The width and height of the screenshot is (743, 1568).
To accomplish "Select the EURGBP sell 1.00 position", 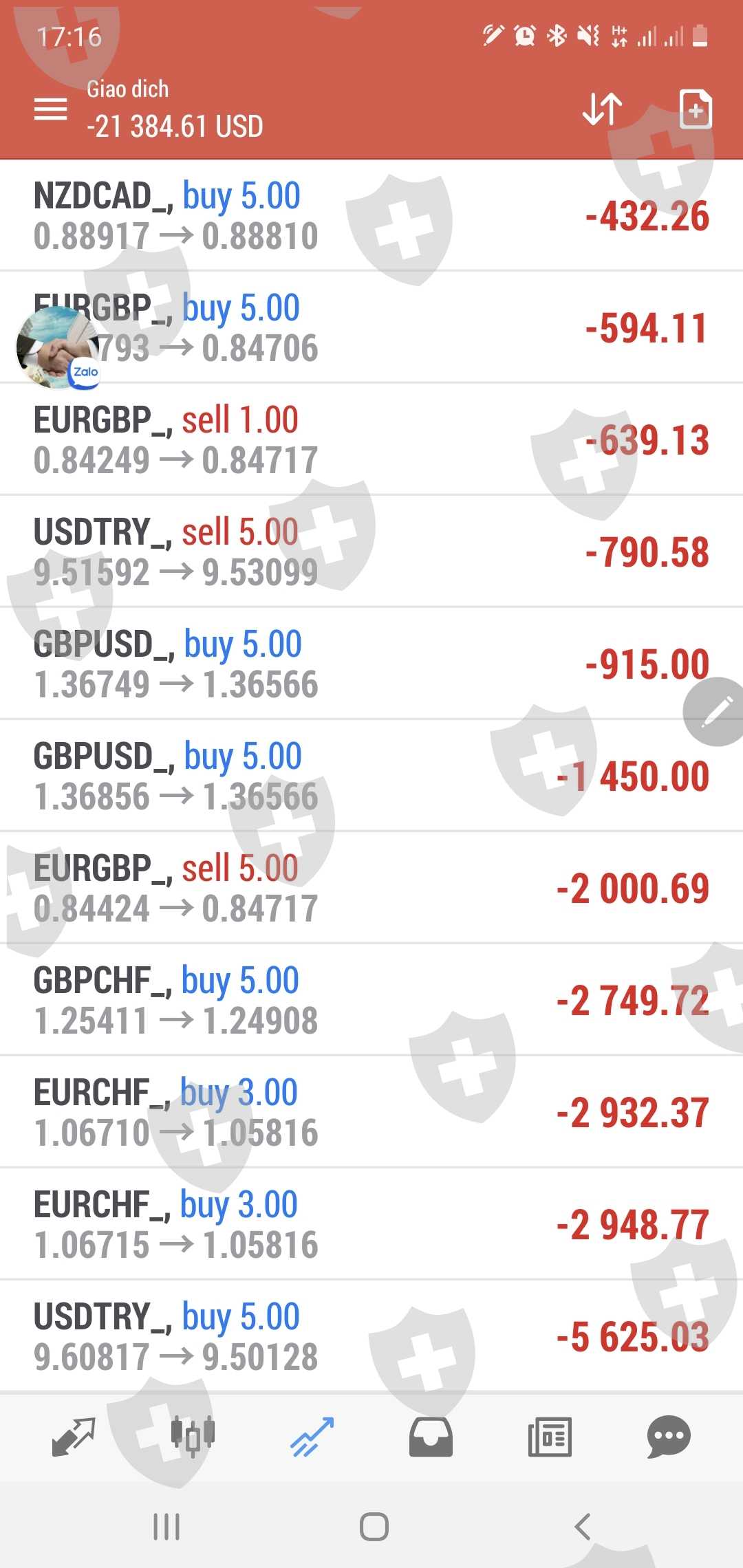I will (371, 440).
